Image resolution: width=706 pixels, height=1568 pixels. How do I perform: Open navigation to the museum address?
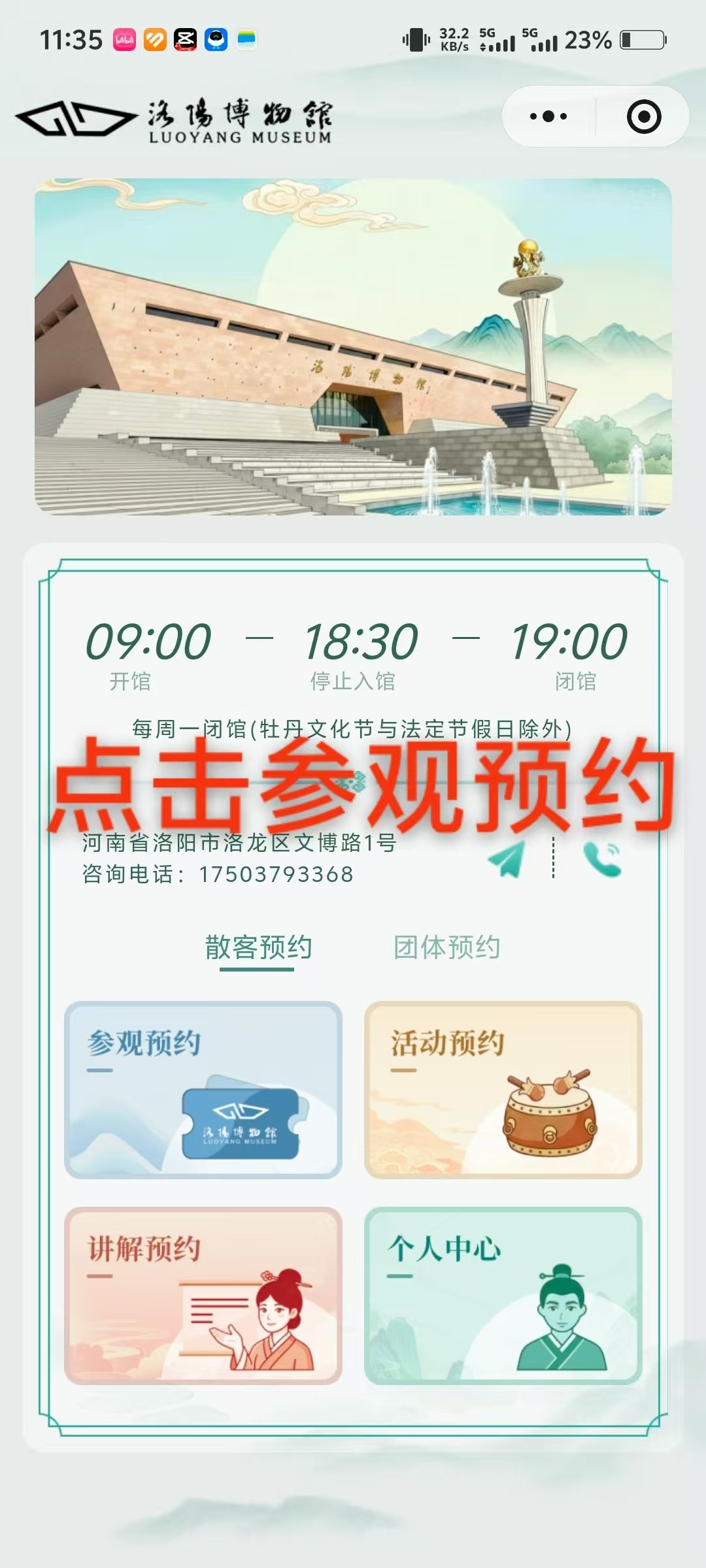tap(507, 859)
